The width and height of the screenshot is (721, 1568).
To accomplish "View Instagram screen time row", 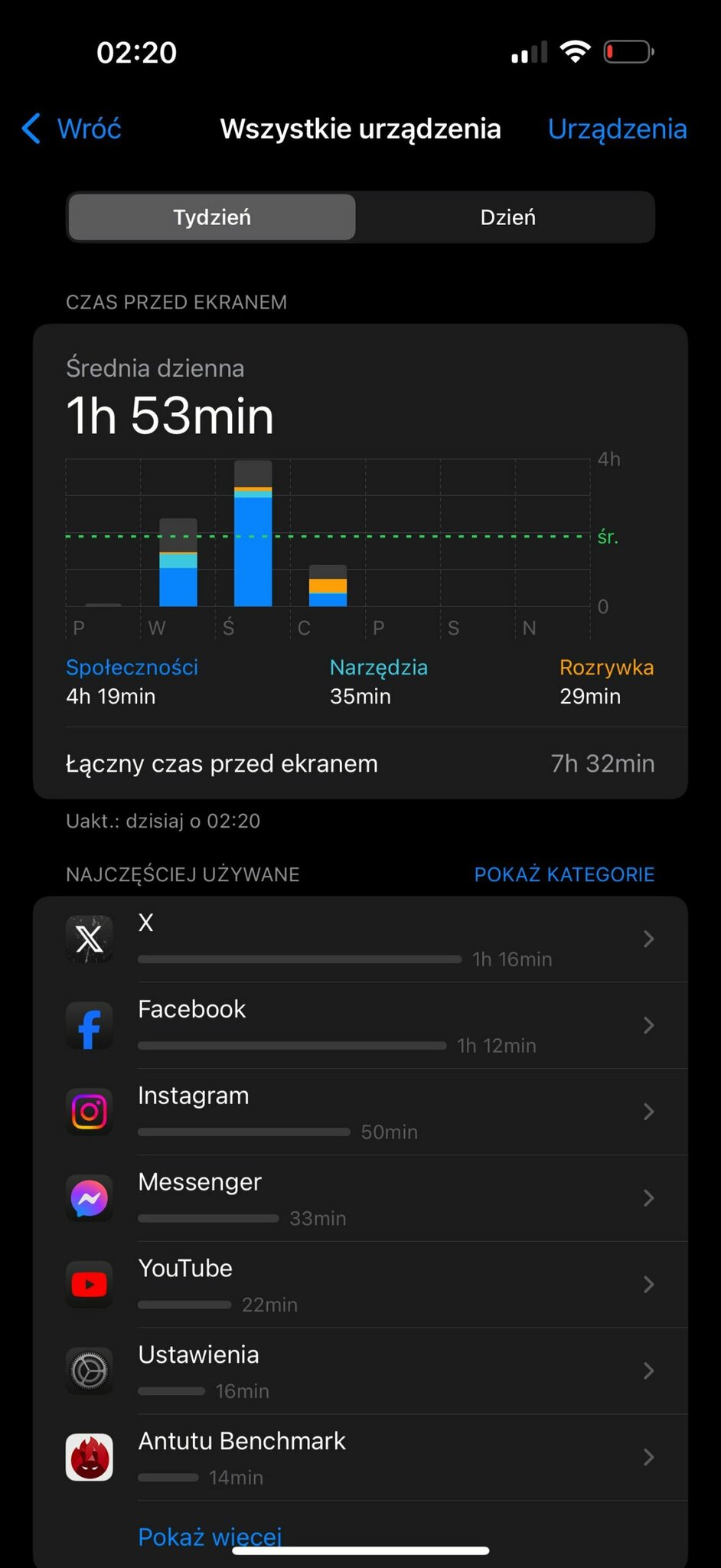I will [360, 1112].
